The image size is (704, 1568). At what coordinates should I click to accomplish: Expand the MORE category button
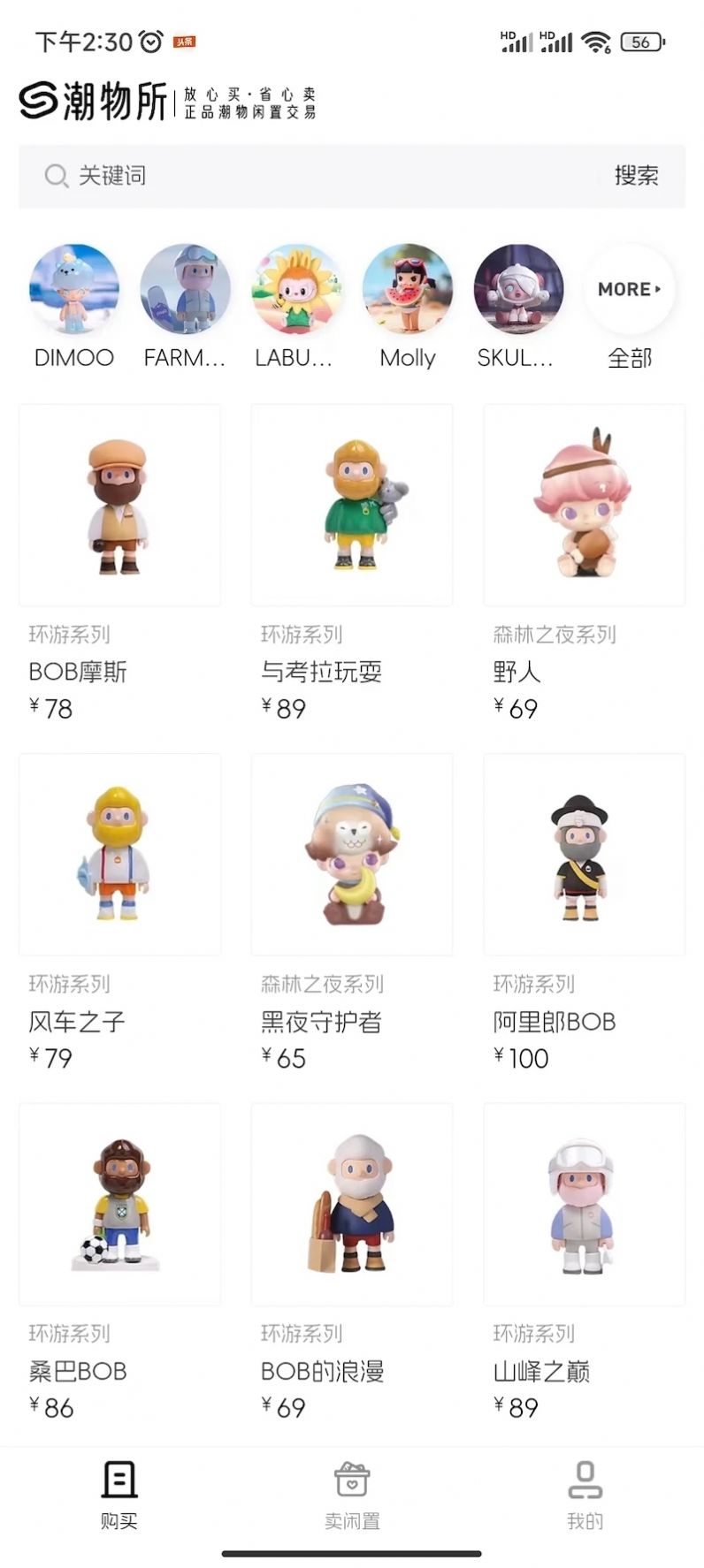(x=630, y=289)
